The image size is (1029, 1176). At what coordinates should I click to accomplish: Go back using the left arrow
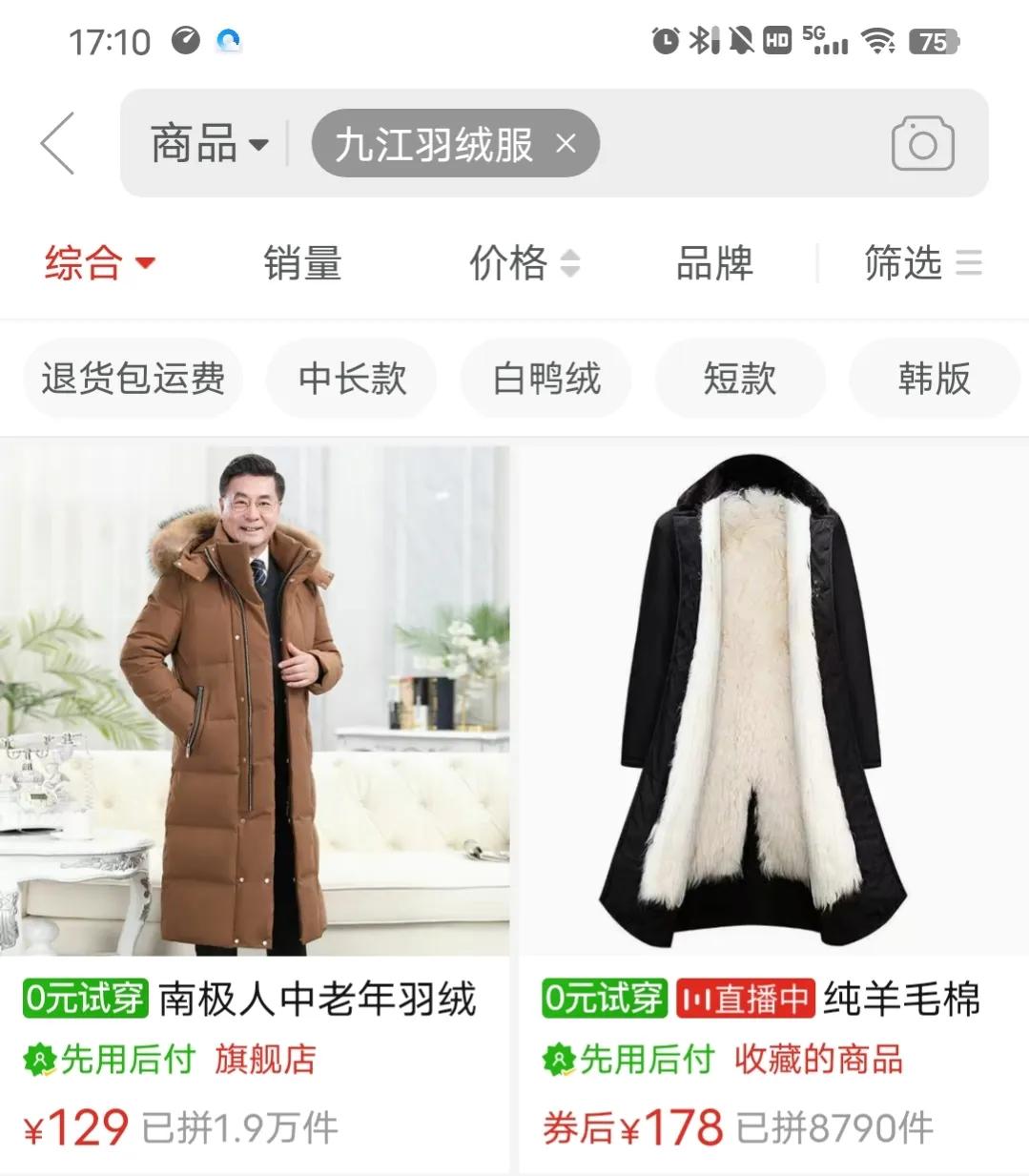(57, 144)
